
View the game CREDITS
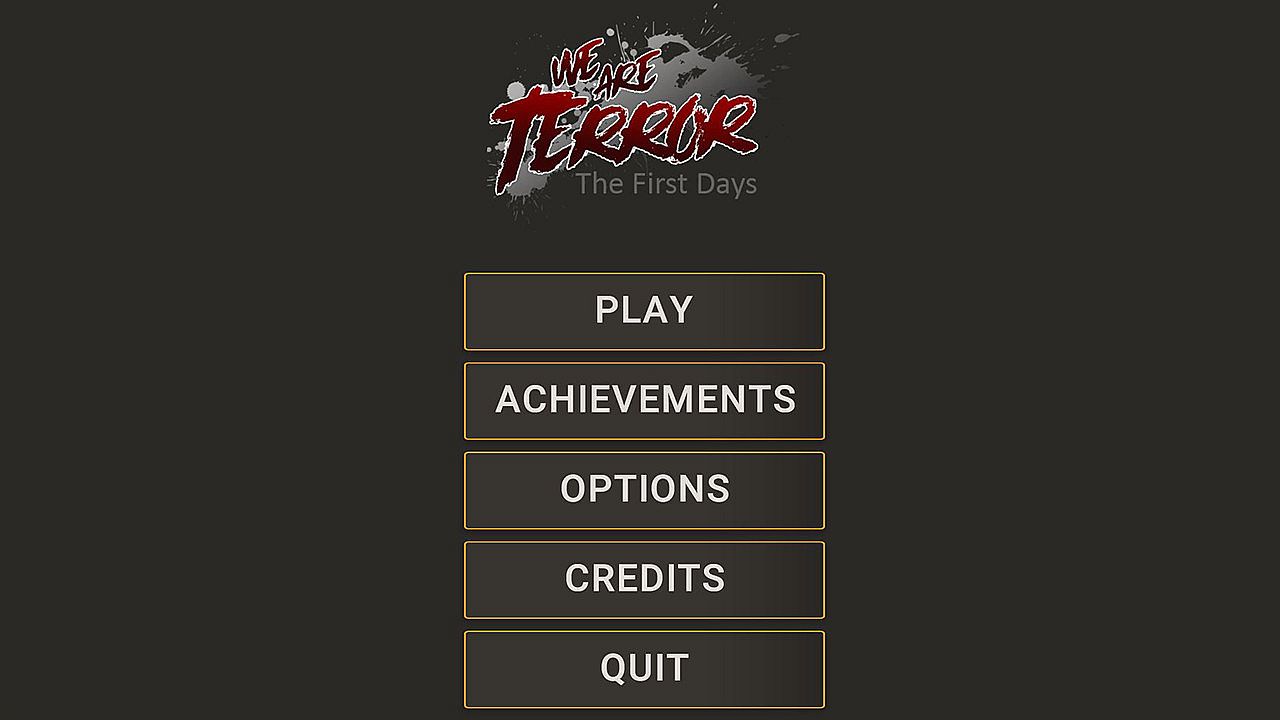point(644,579)
